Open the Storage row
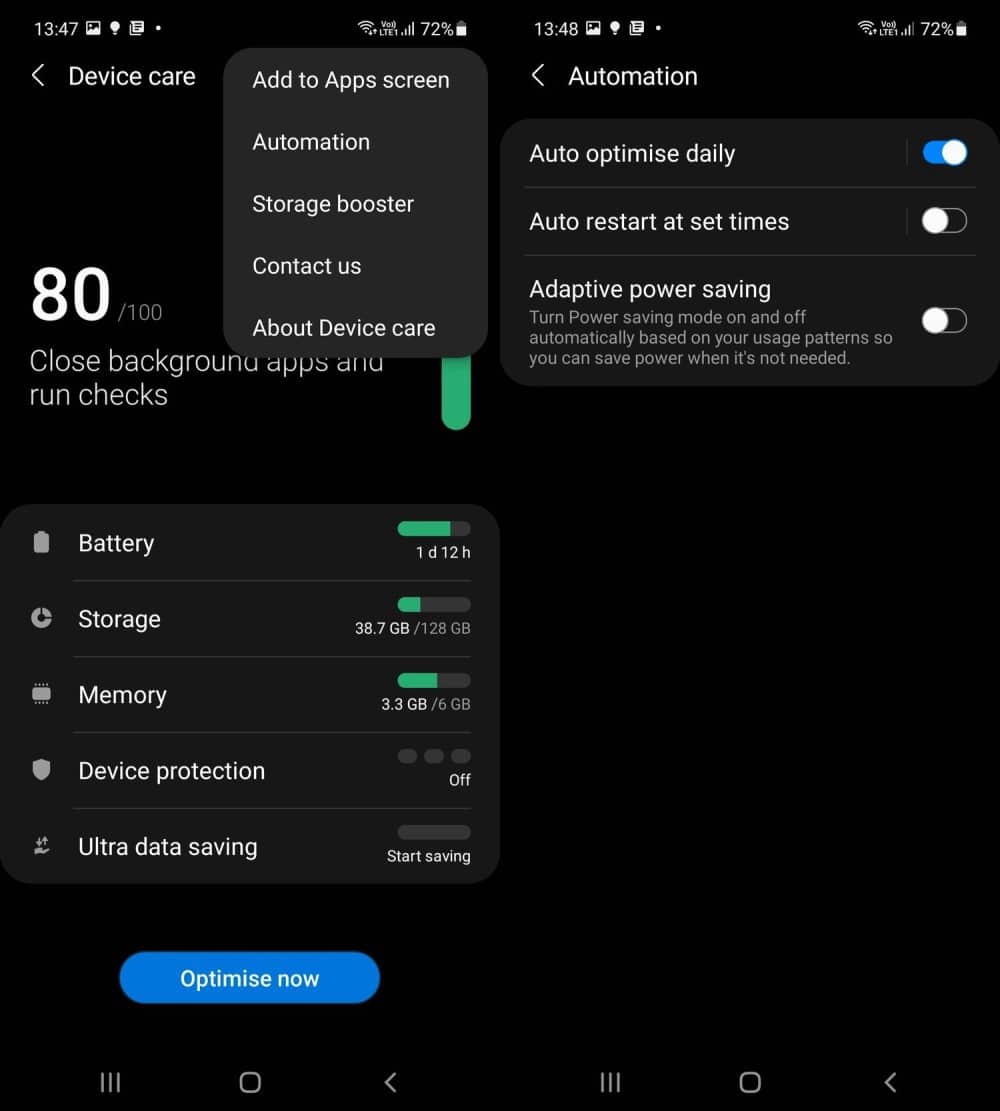Viewport: 1000px width, 1111px height. [250, 619]
